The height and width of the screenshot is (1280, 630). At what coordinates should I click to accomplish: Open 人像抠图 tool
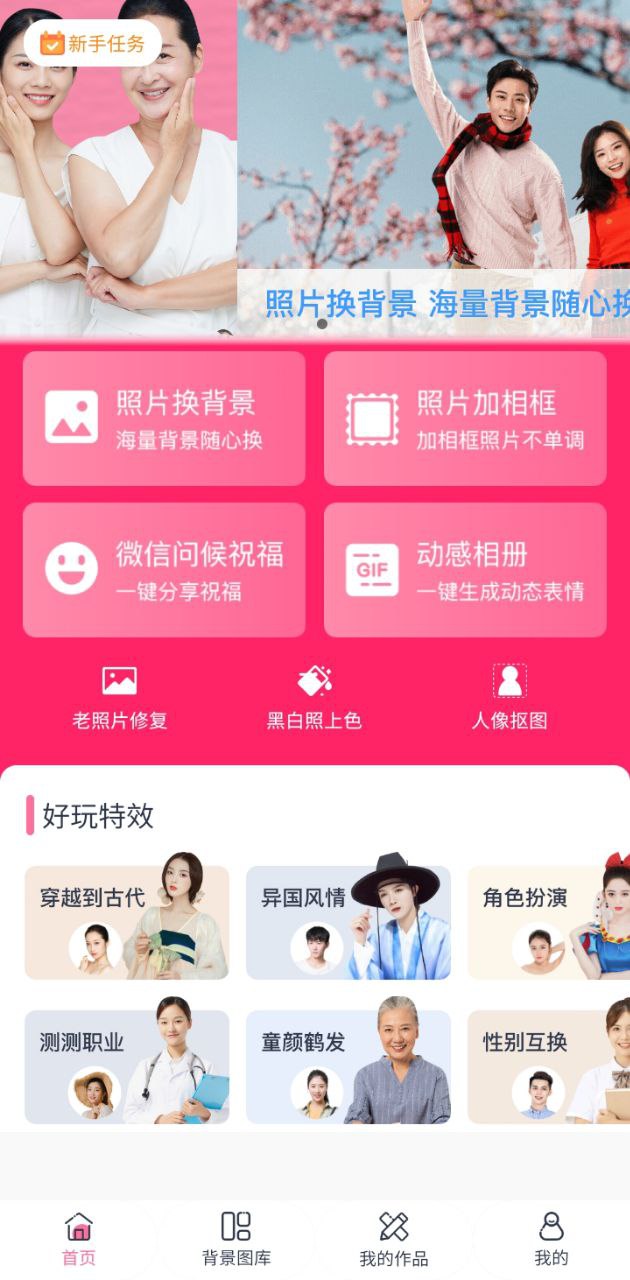[509, 697]
